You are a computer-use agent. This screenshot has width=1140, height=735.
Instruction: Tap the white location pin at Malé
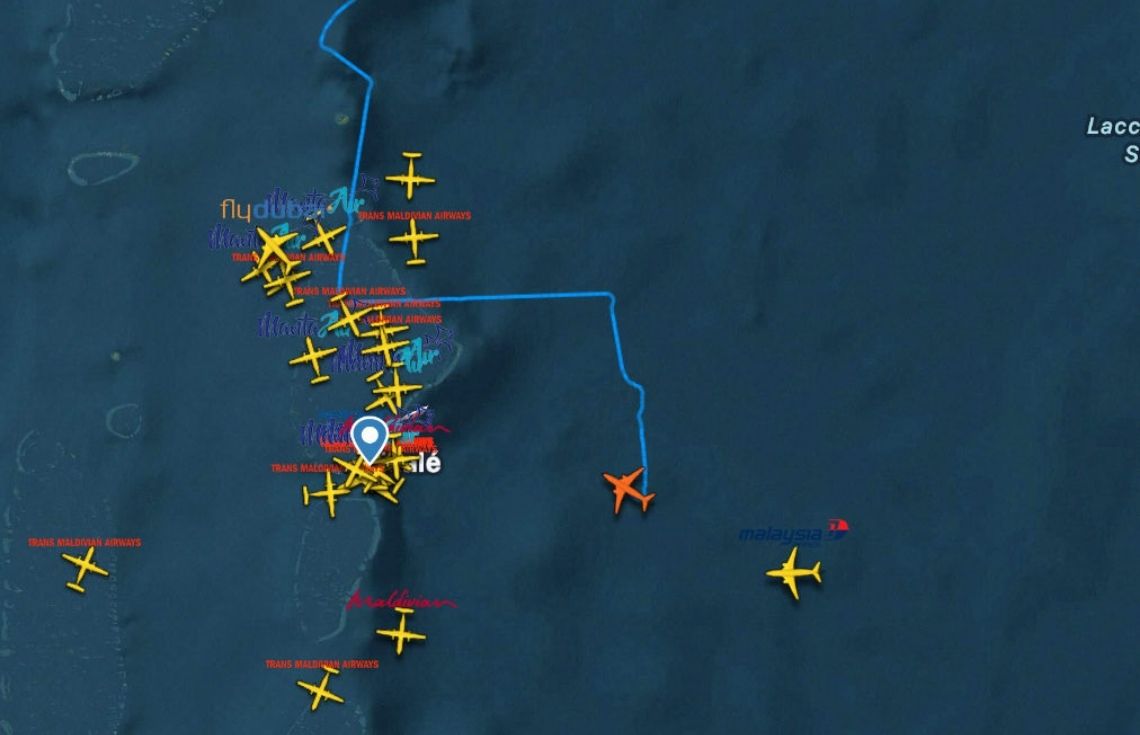point(371,438)
